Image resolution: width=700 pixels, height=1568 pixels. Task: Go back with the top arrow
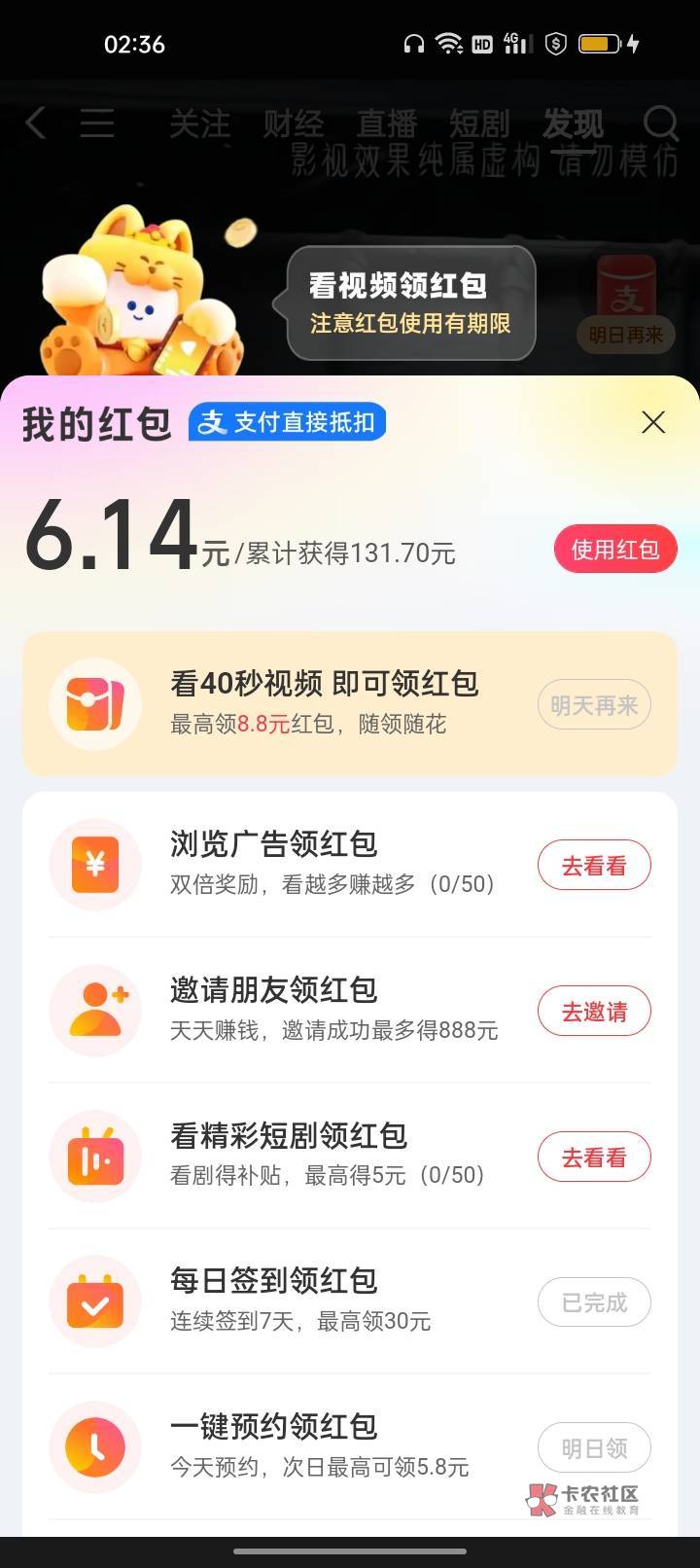(36, 124)
